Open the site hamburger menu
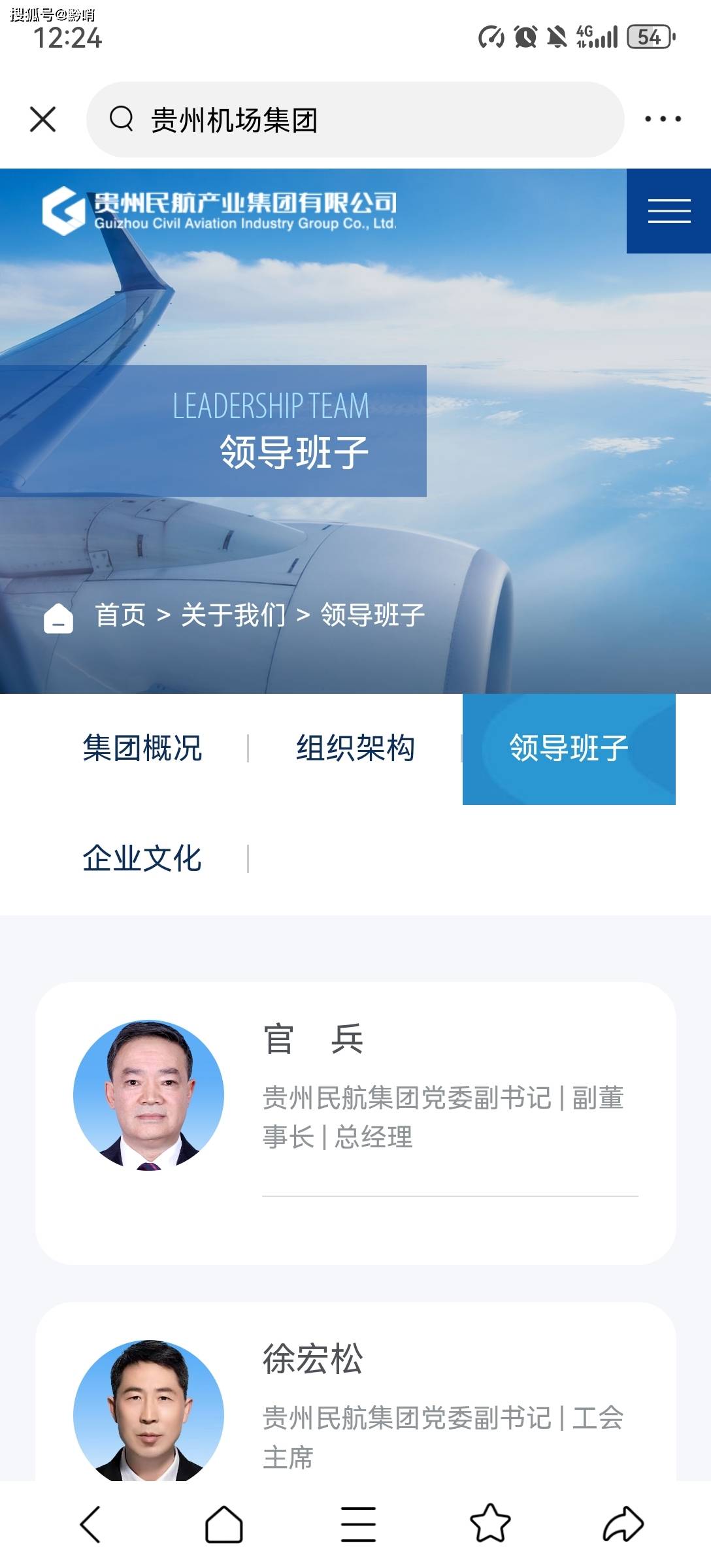Screen dimensions: 711x1568 (669, 211)
